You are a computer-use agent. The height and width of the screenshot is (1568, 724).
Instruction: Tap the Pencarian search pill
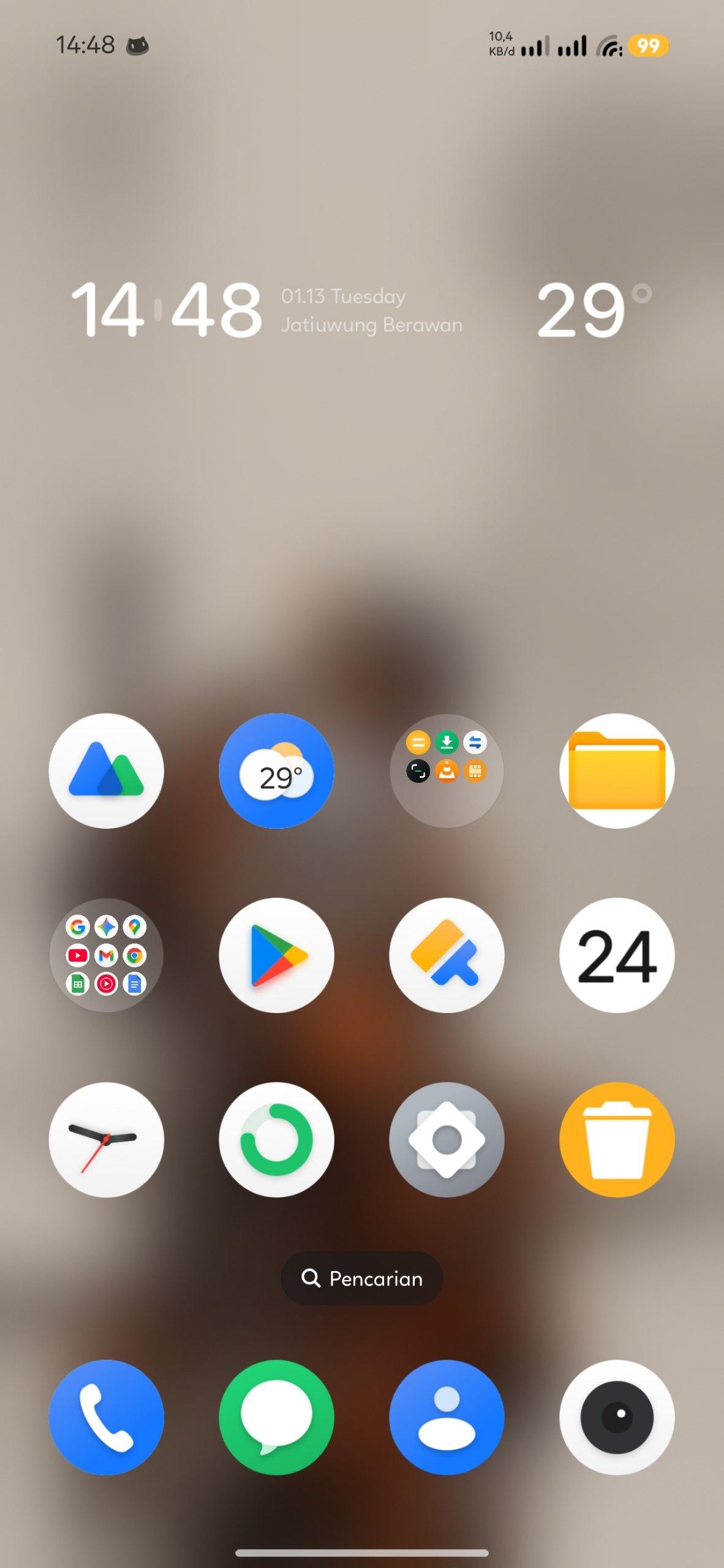pyautogui.click(x=361, y=1278)
